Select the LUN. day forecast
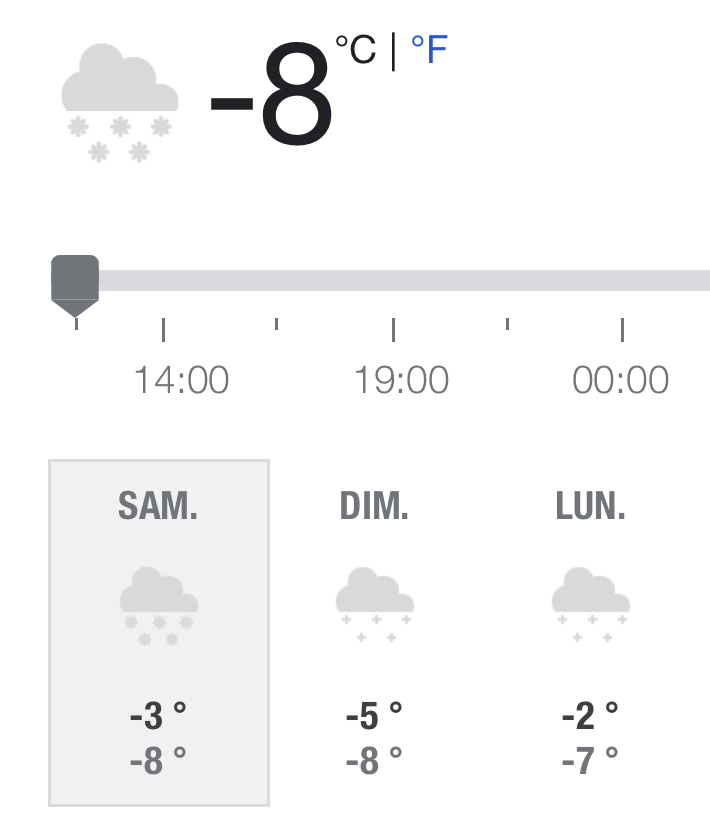 pos(591,632)
